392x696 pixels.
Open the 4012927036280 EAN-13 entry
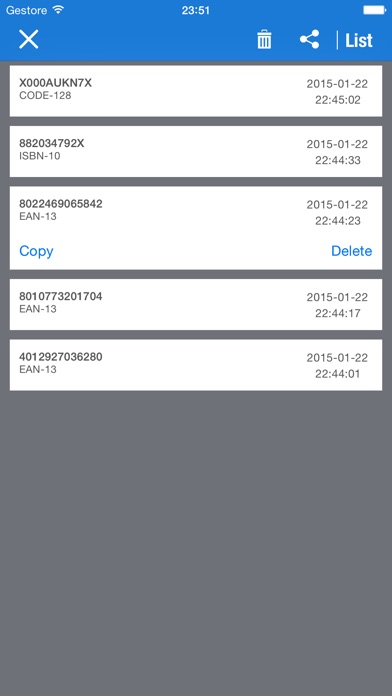click(196, 365)
